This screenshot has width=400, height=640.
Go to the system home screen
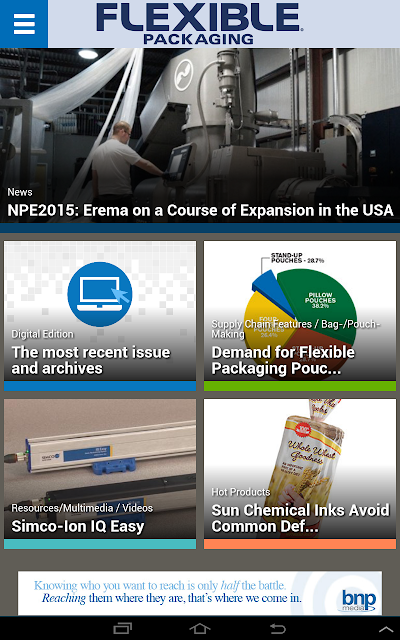[200, 629]
